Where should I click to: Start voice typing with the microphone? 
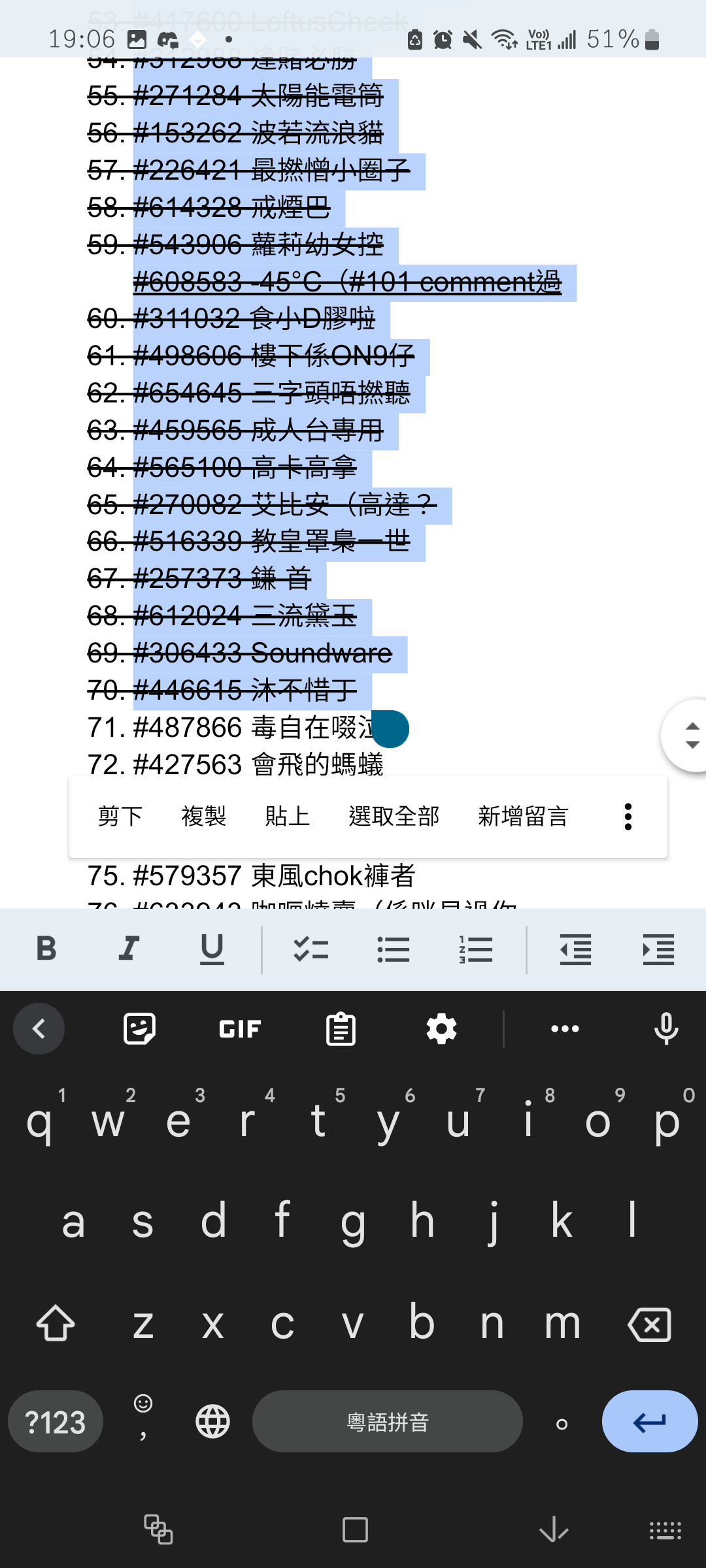click(x=666, y=1029)
